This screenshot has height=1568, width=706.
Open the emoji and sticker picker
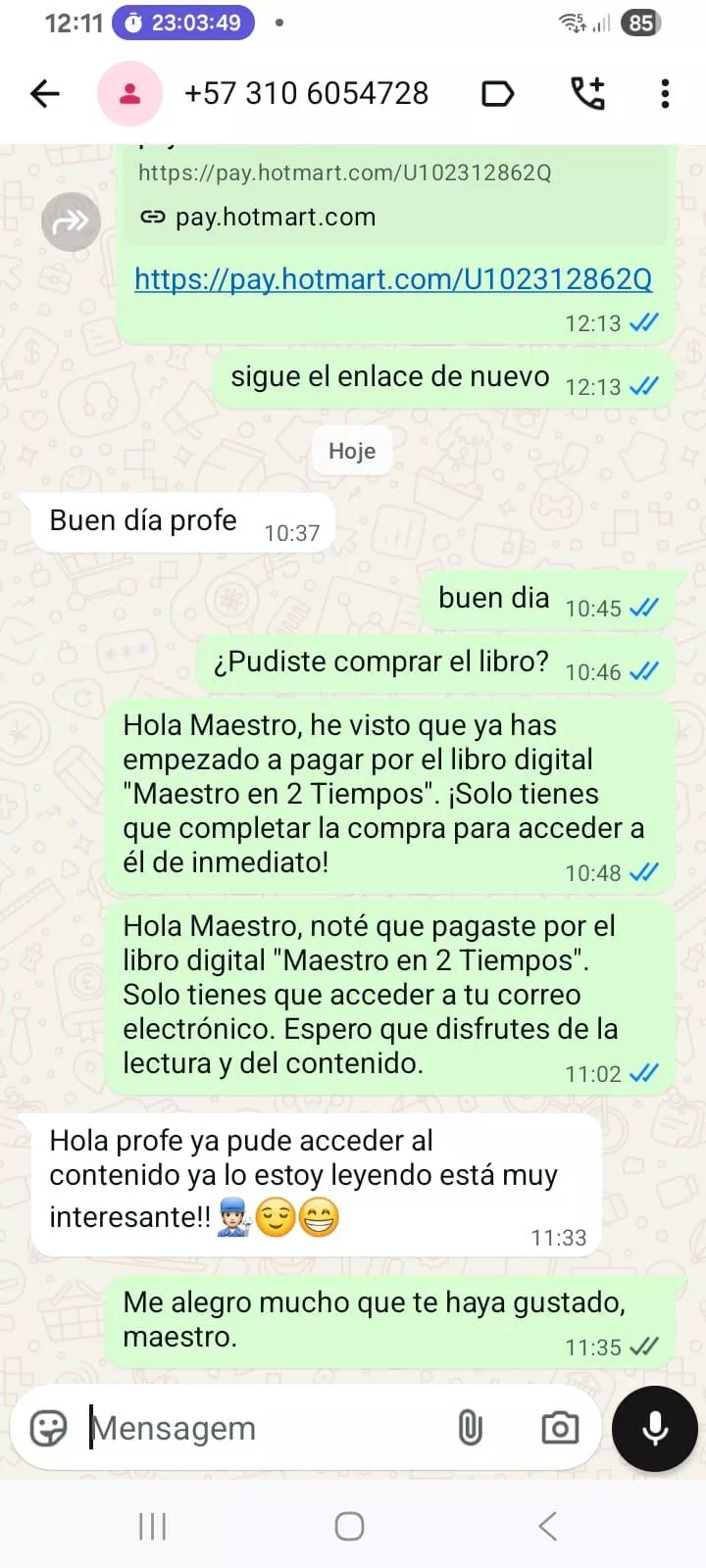point(48,1428)
